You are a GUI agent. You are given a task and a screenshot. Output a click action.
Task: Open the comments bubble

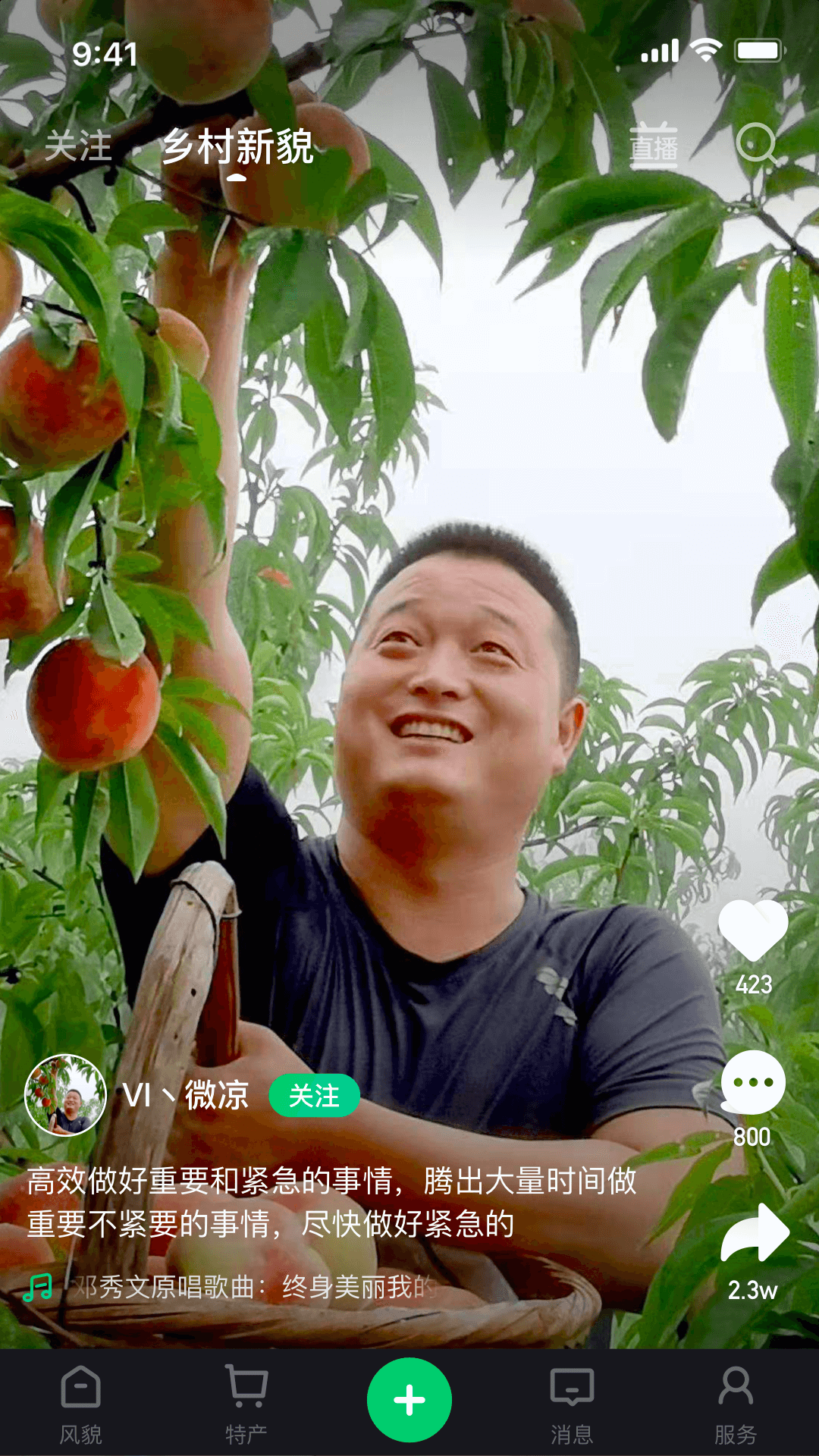coord(752,1083)
